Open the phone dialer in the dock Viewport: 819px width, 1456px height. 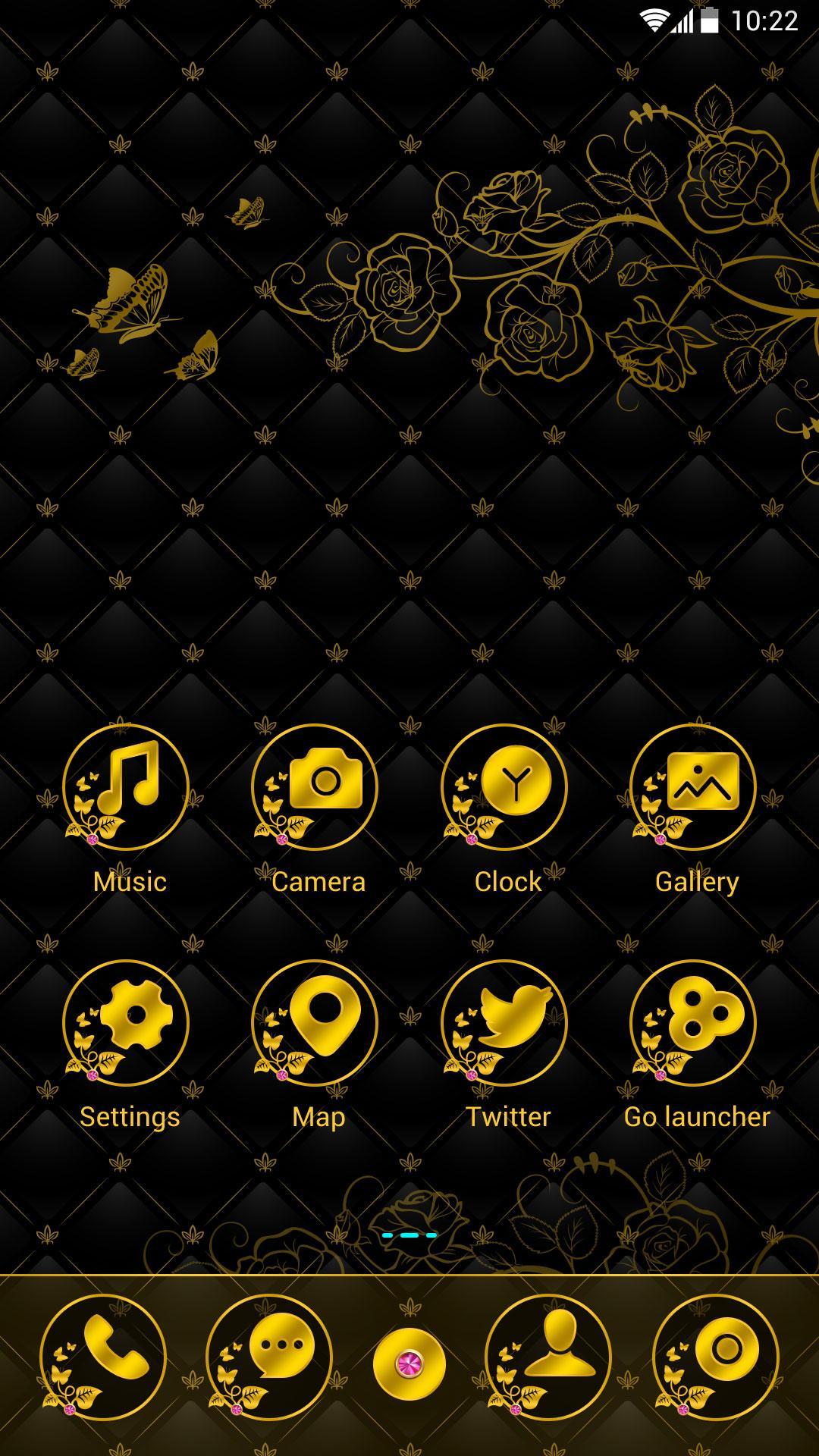[103, 1357]
